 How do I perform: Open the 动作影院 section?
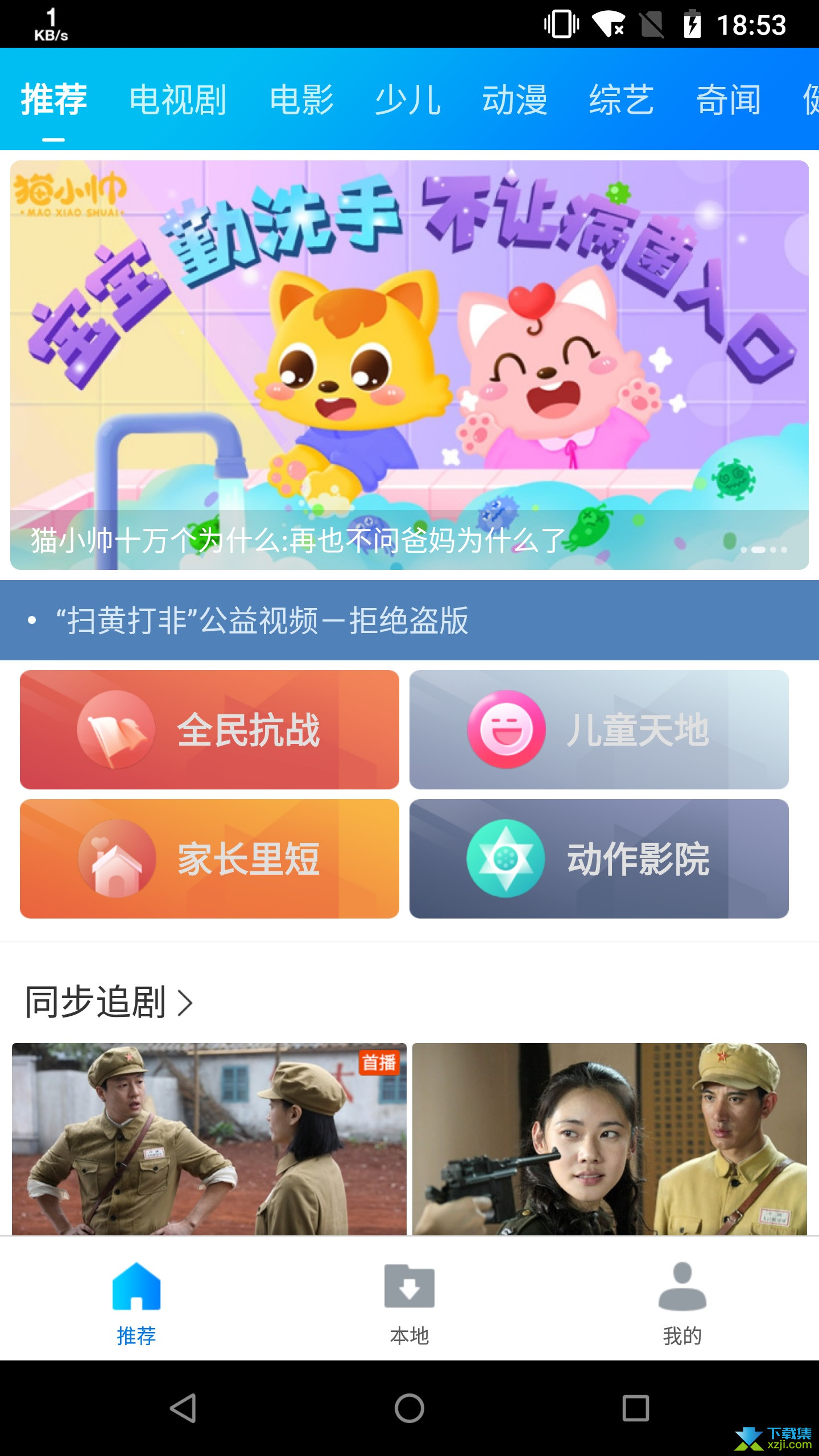click(x=599, y=859)
